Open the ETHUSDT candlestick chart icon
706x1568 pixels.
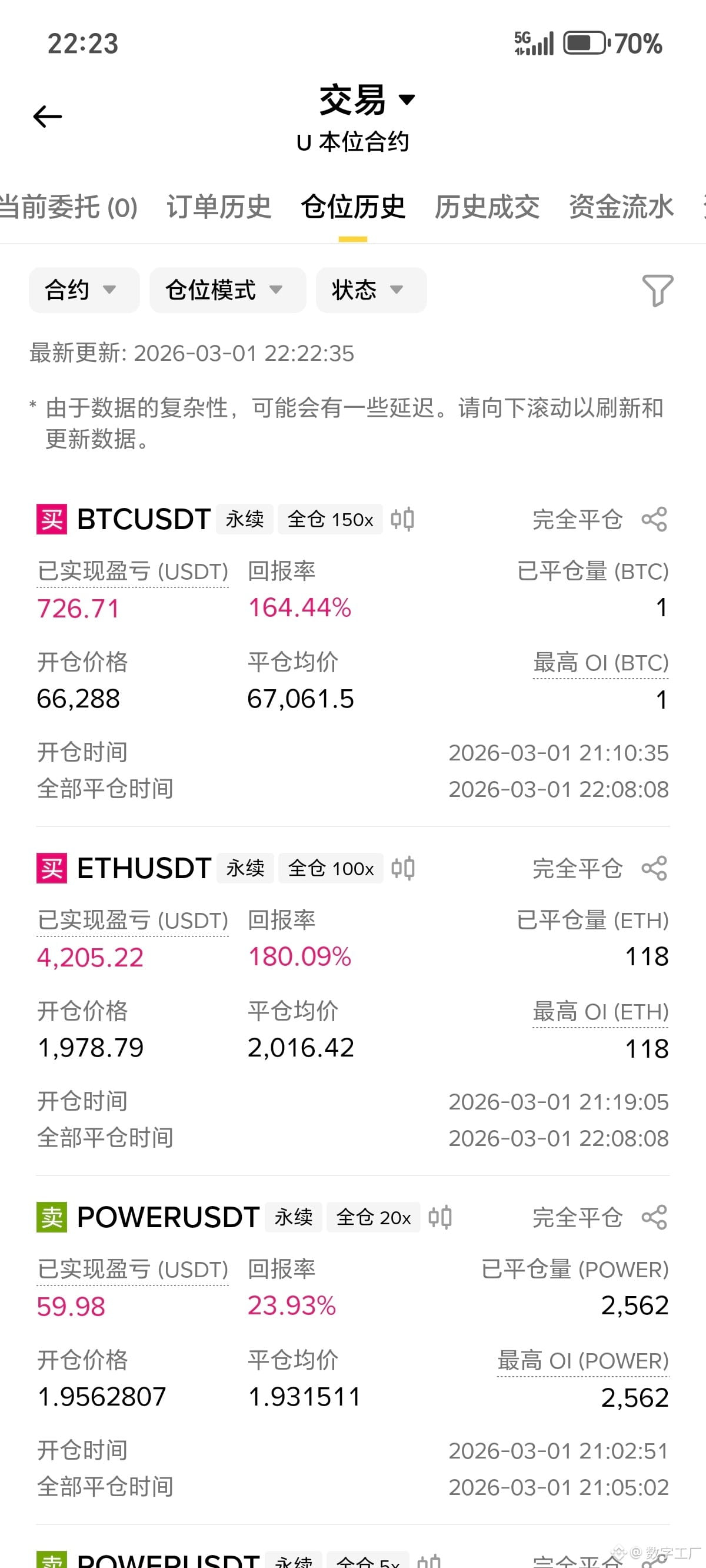point(403,868)
